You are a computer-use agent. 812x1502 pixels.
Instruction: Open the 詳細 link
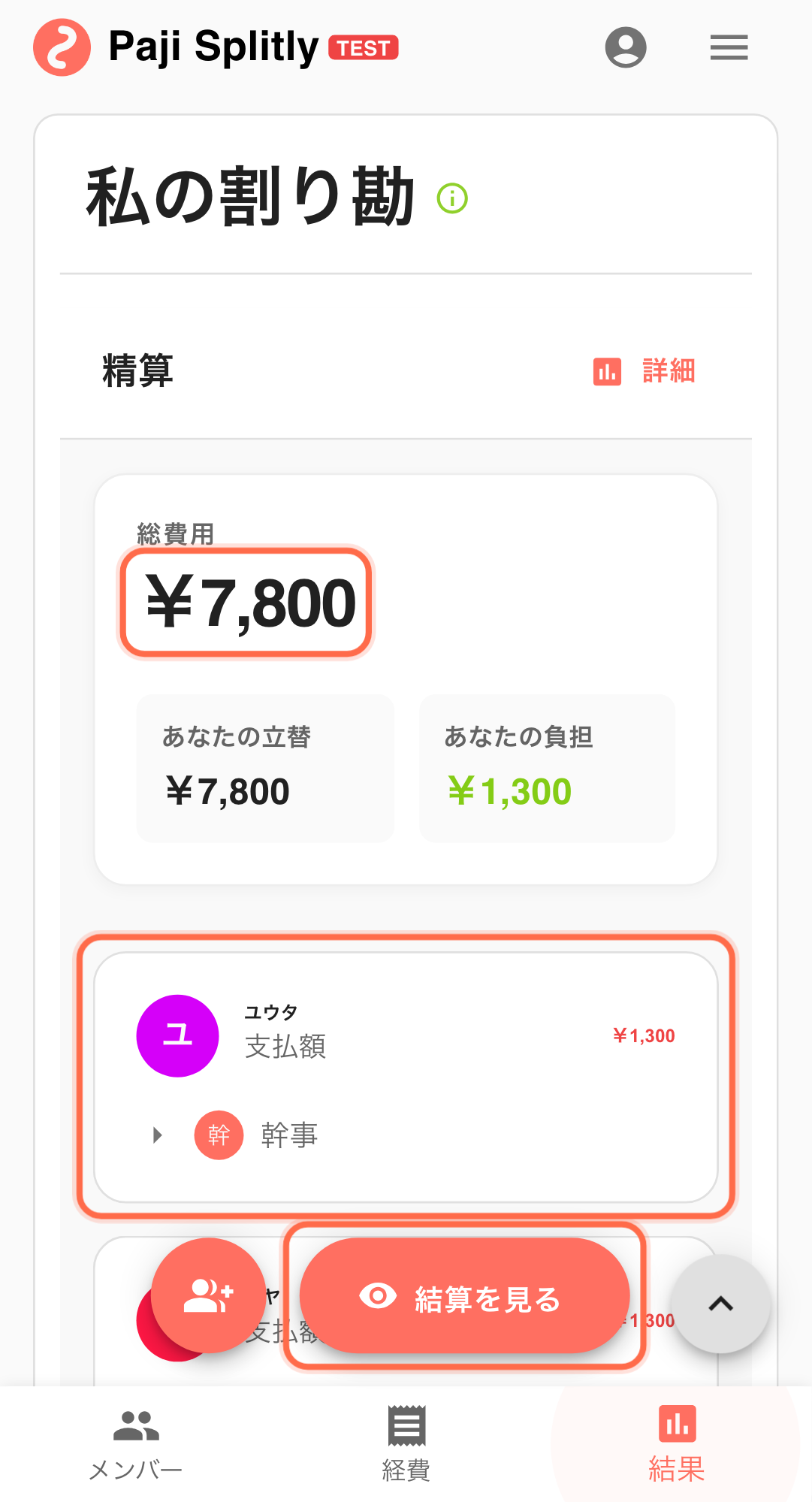[x=667, y=370]
